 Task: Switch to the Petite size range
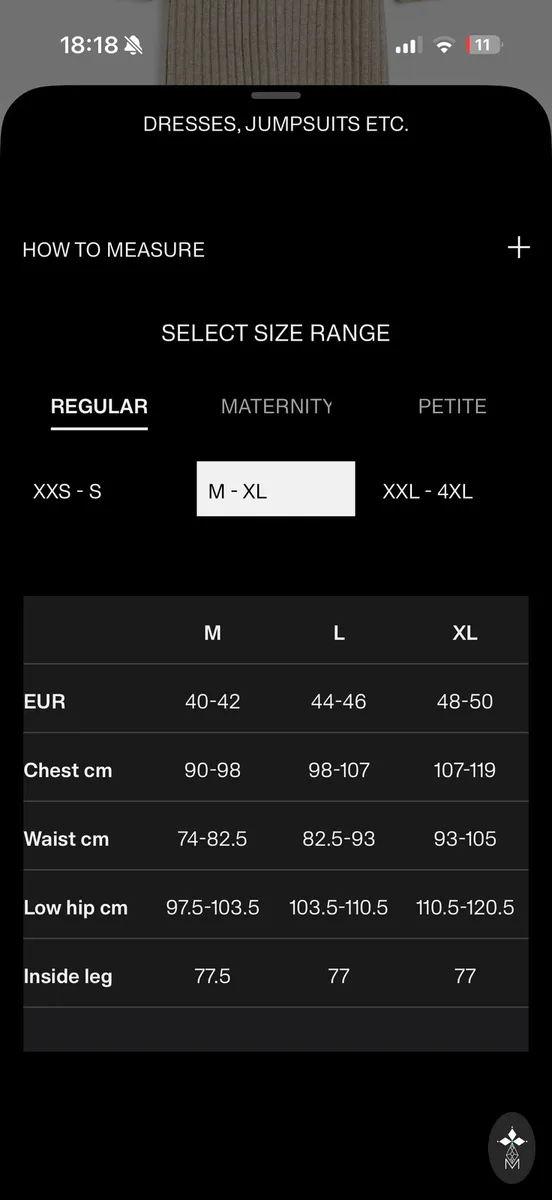[452, 406]
